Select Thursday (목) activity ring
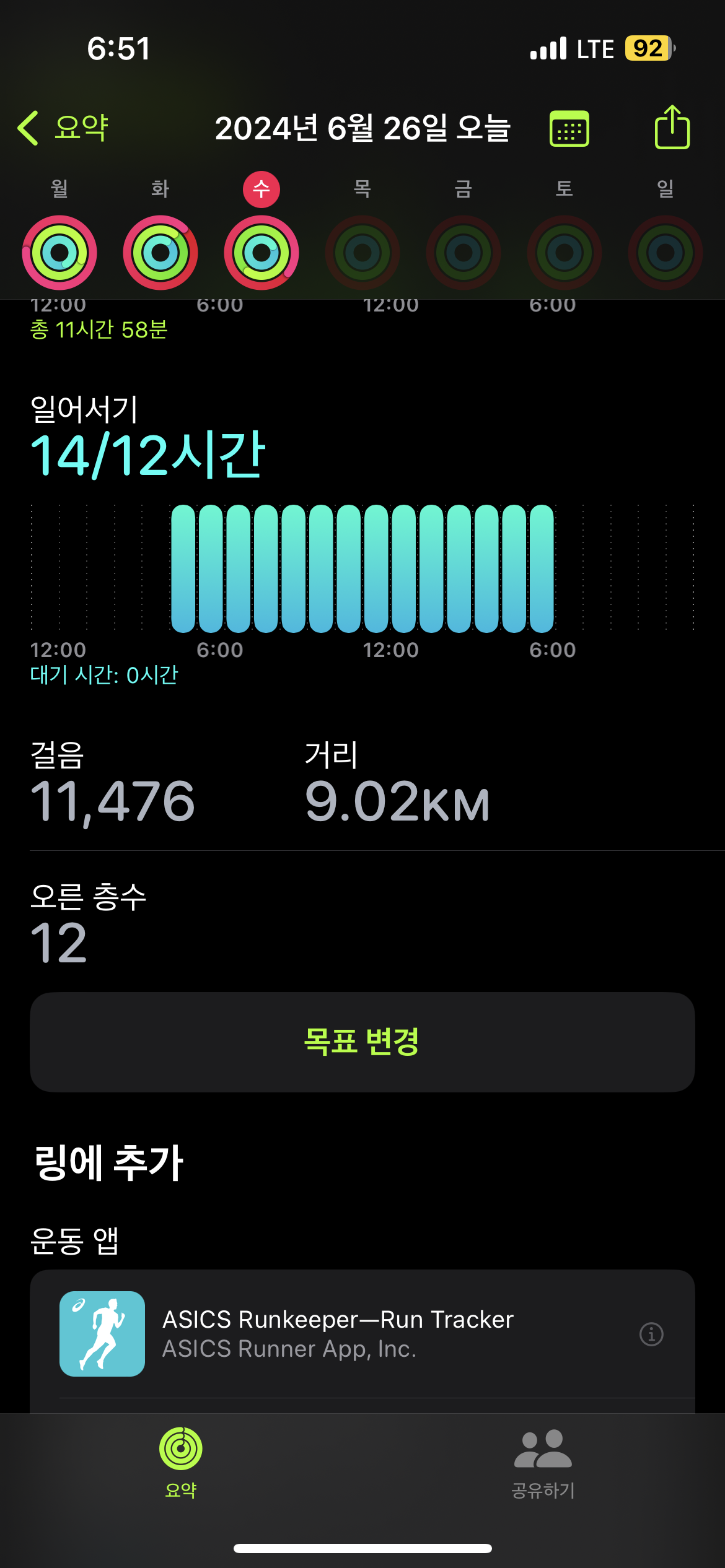 [362, 253]
